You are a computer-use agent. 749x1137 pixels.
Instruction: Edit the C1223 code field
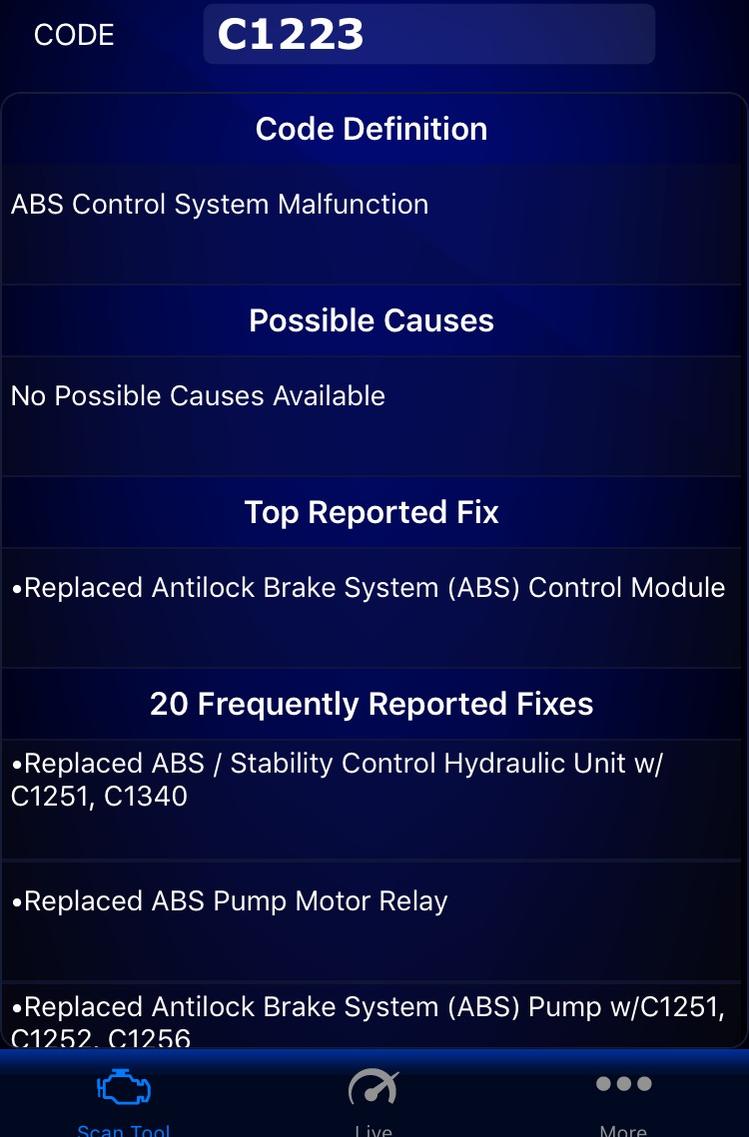pos(429,34)
